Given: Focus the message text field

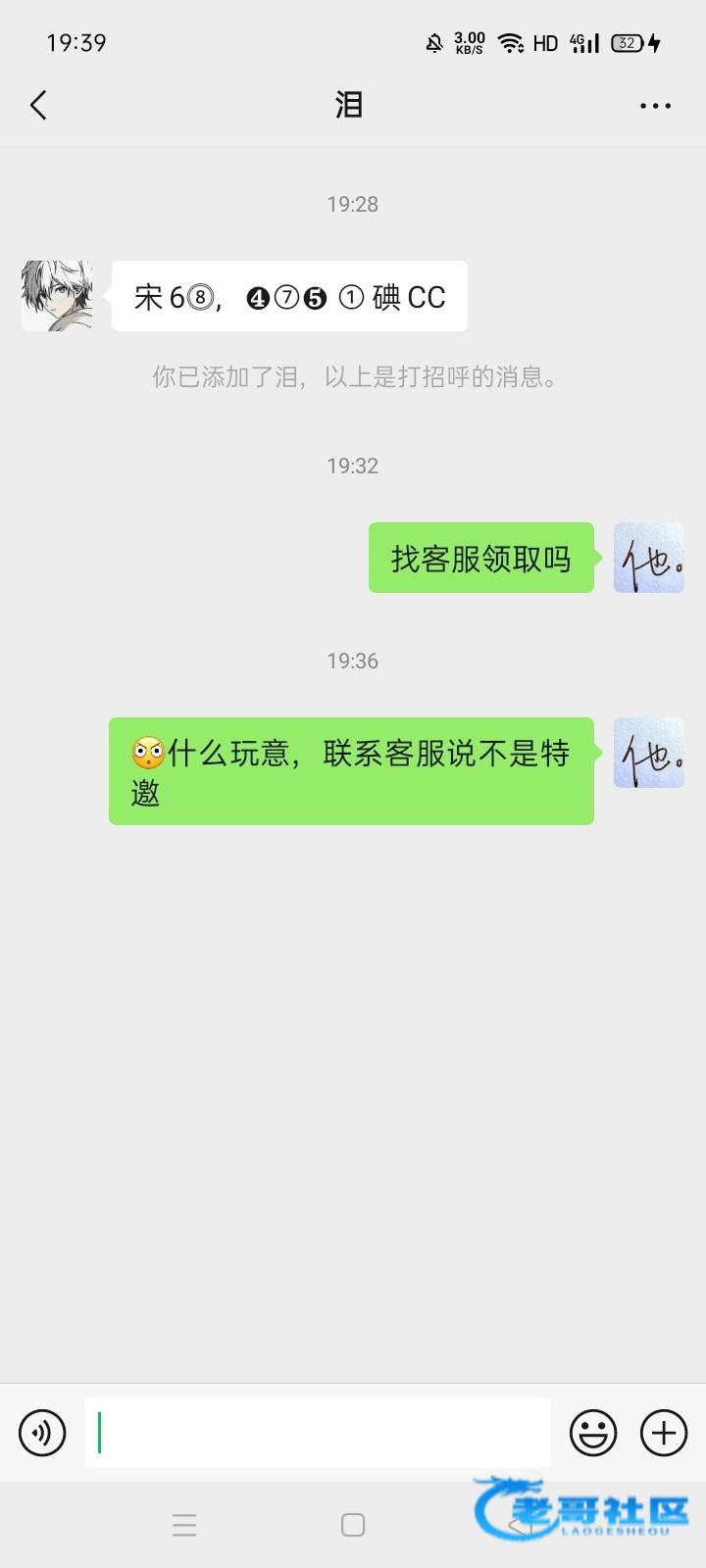Looking at the screenshot, I should 317,1433.
